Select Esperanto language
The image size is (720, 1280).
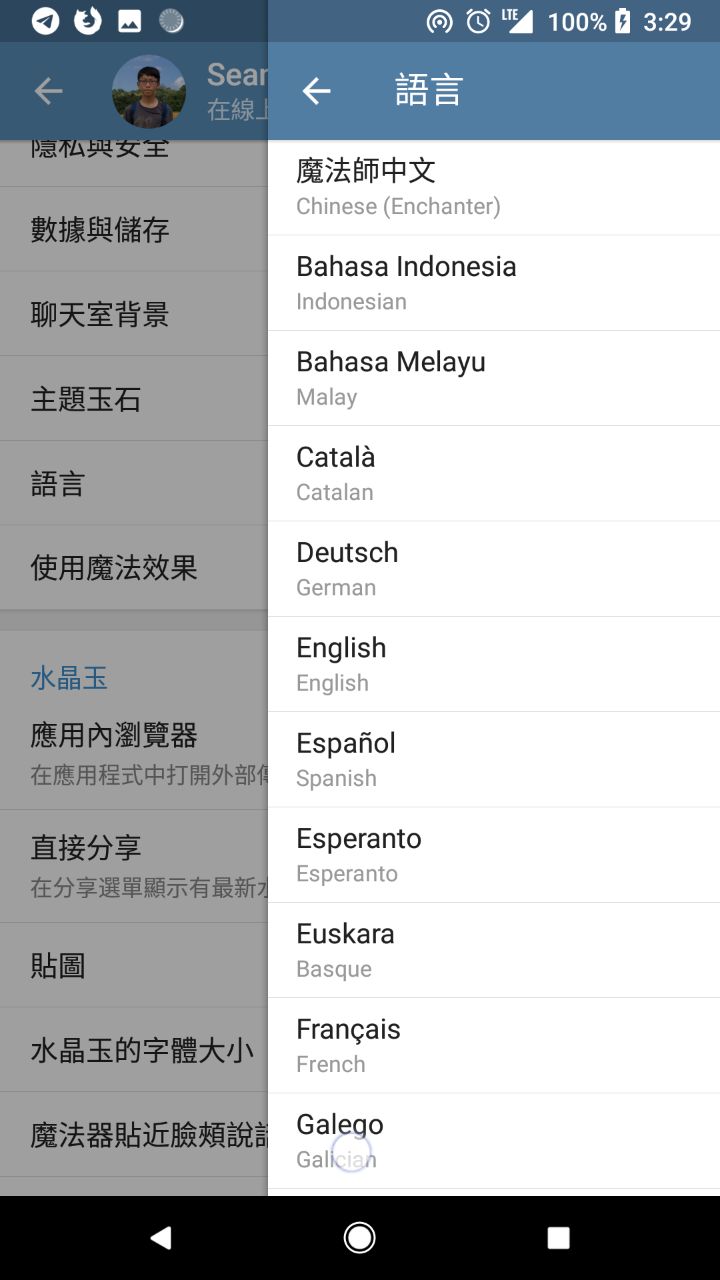493,854
